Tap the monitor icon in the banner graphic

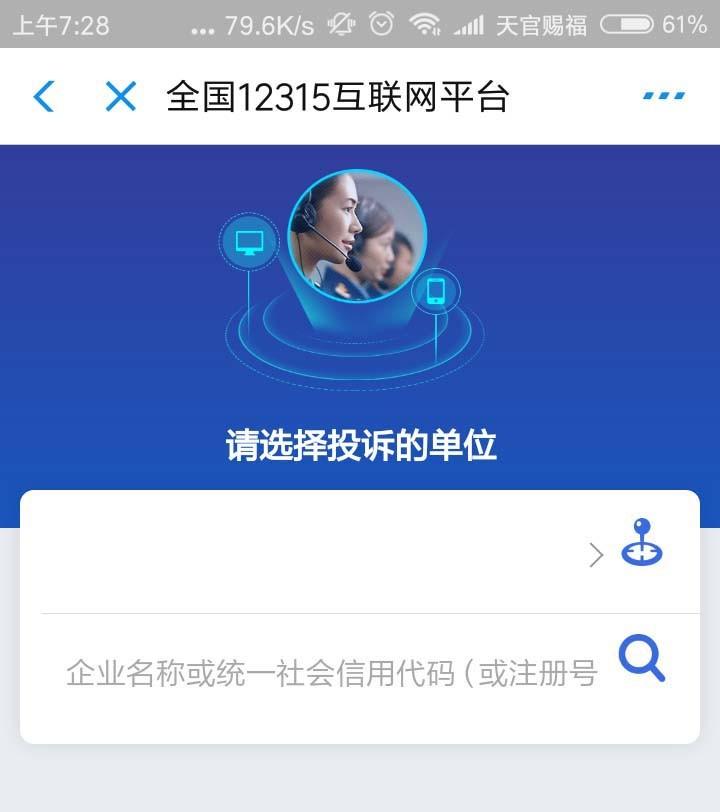pos(247,240)
